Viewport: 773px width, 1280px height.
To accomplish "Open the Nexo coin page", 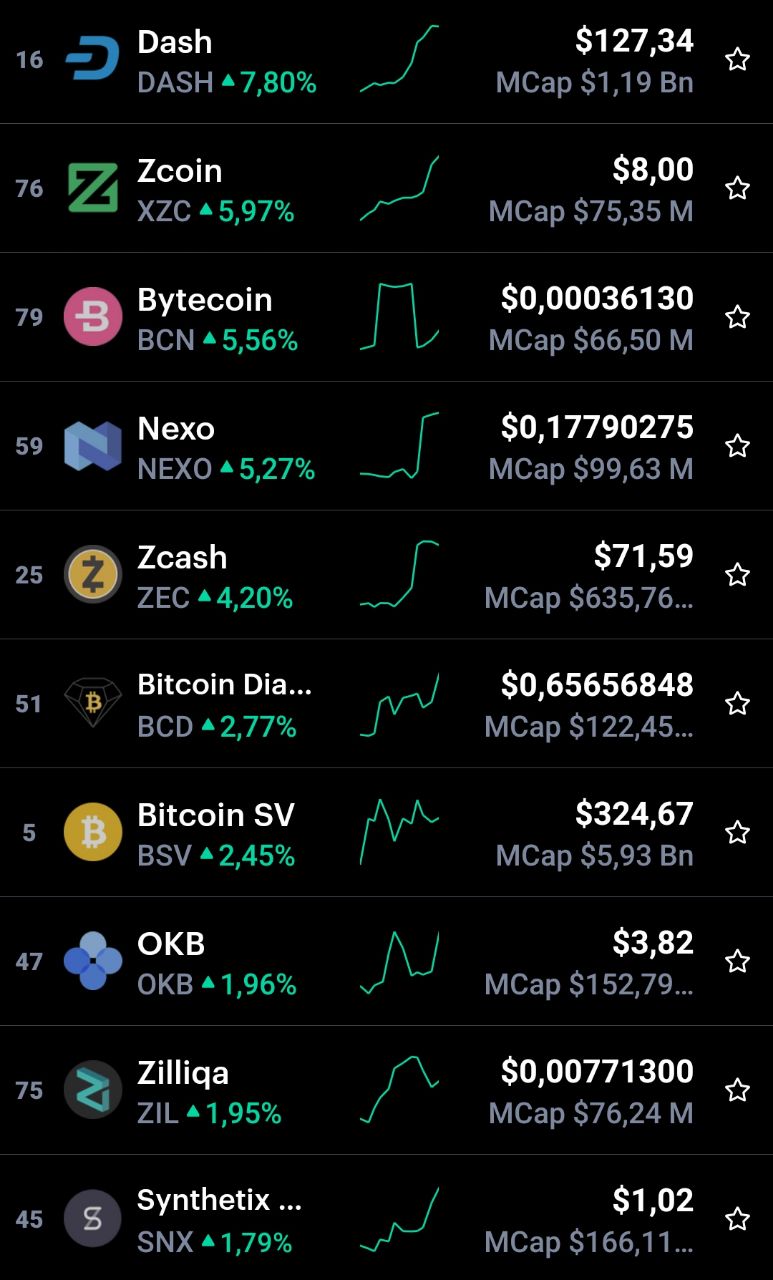I will pos(386,446).
